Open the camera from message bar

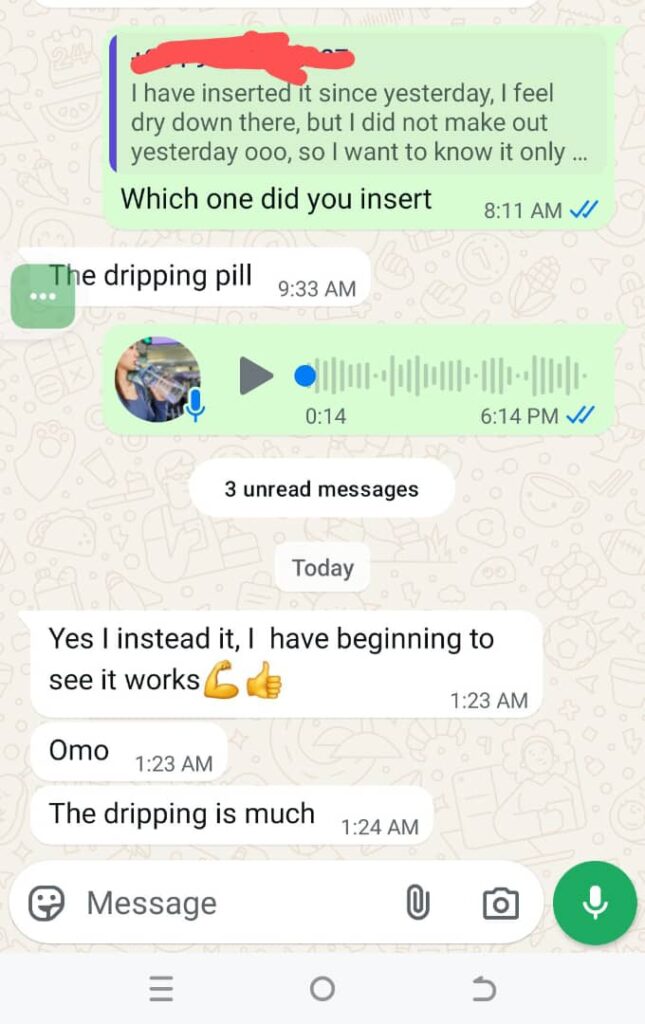click(x=500, y=904)
